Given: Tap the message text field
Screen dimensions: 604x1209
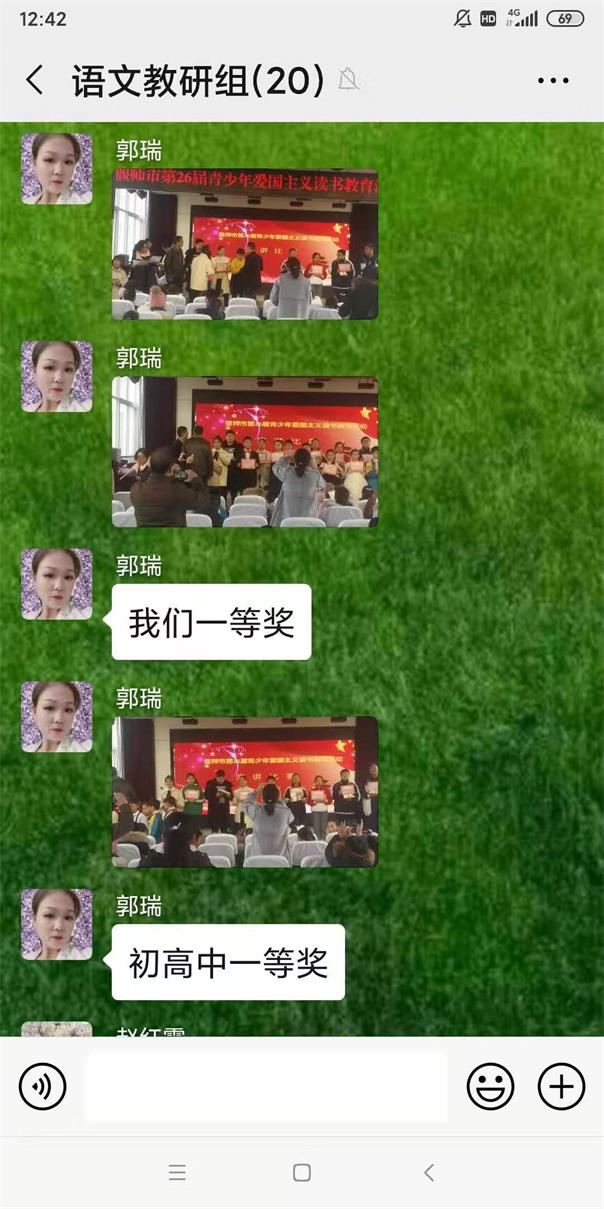Looking at the screenshot, I should click(x=266, y=1086).
